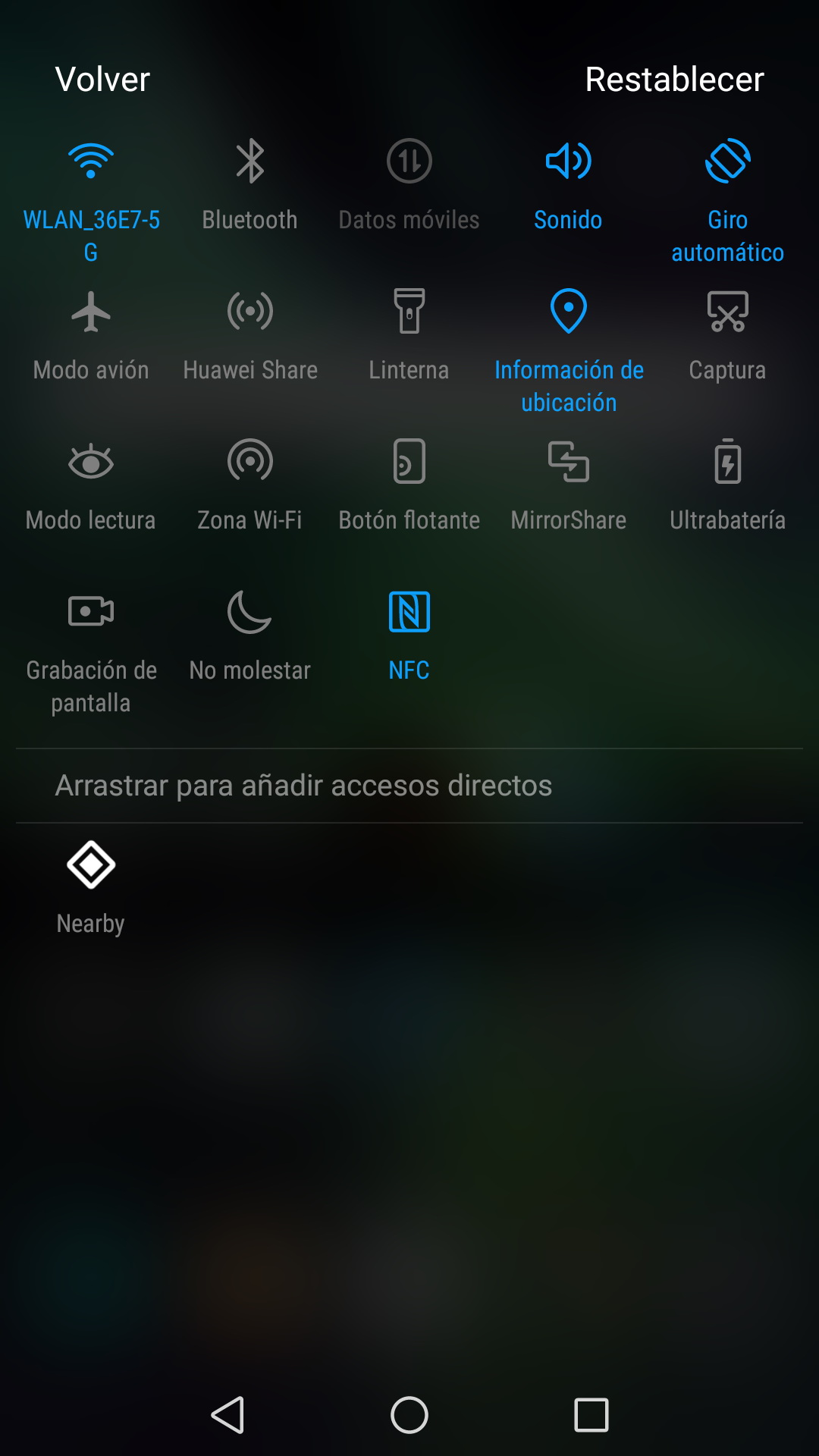Viewport: 819px width, 1456px height.
Task: Open MirrorShare tile
Action: pos(568,462)
